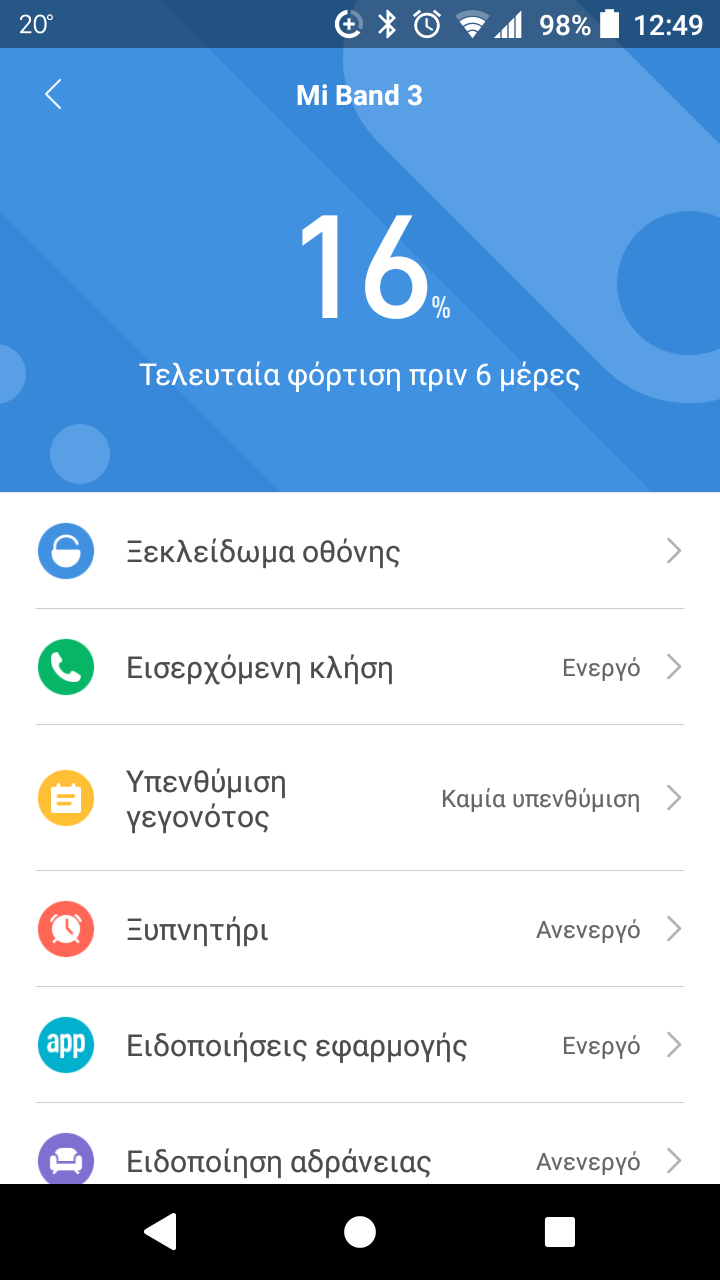Open recent apps from navigation bar

coord(559,1232)
